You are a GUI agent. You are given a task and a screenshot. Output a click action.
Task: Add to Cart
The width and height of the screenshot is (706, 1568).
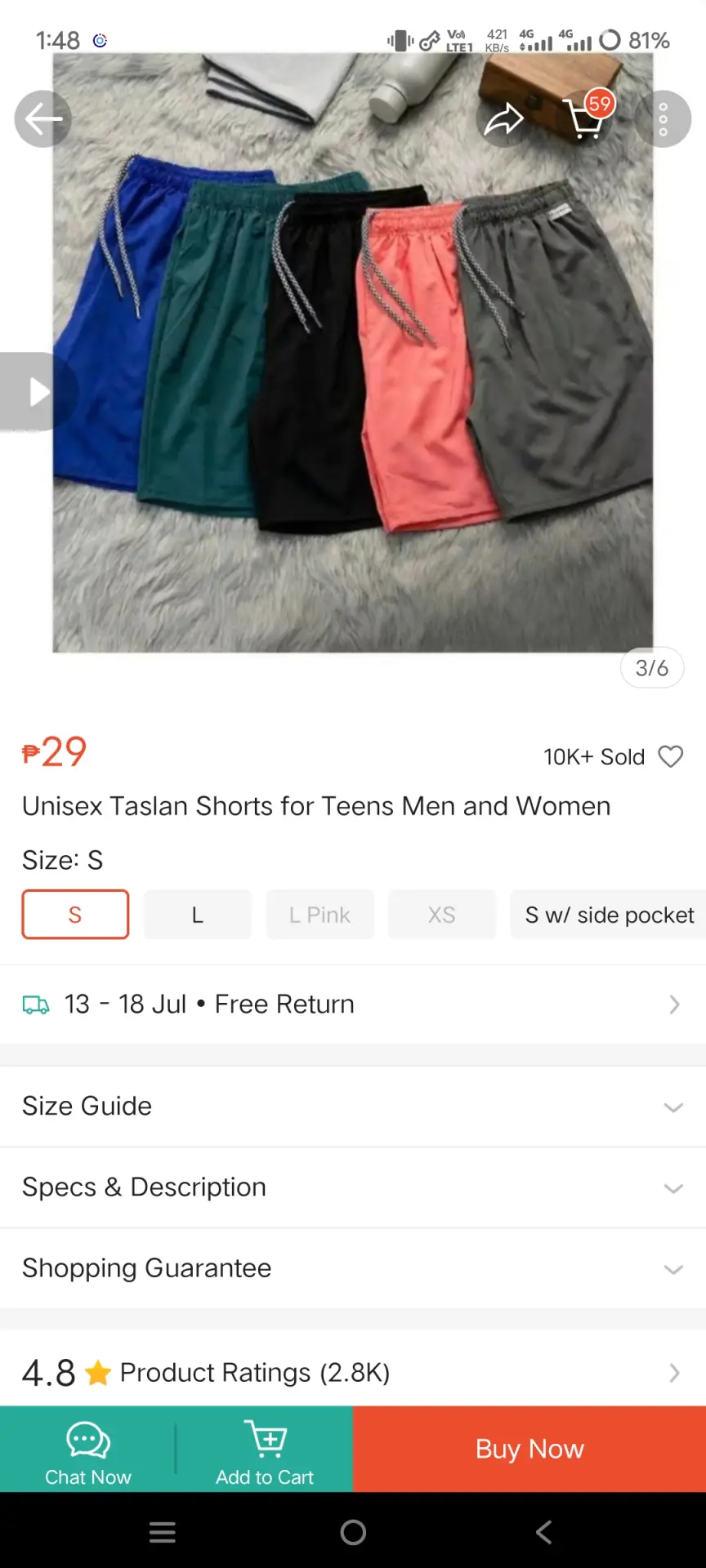point(265,1450)
